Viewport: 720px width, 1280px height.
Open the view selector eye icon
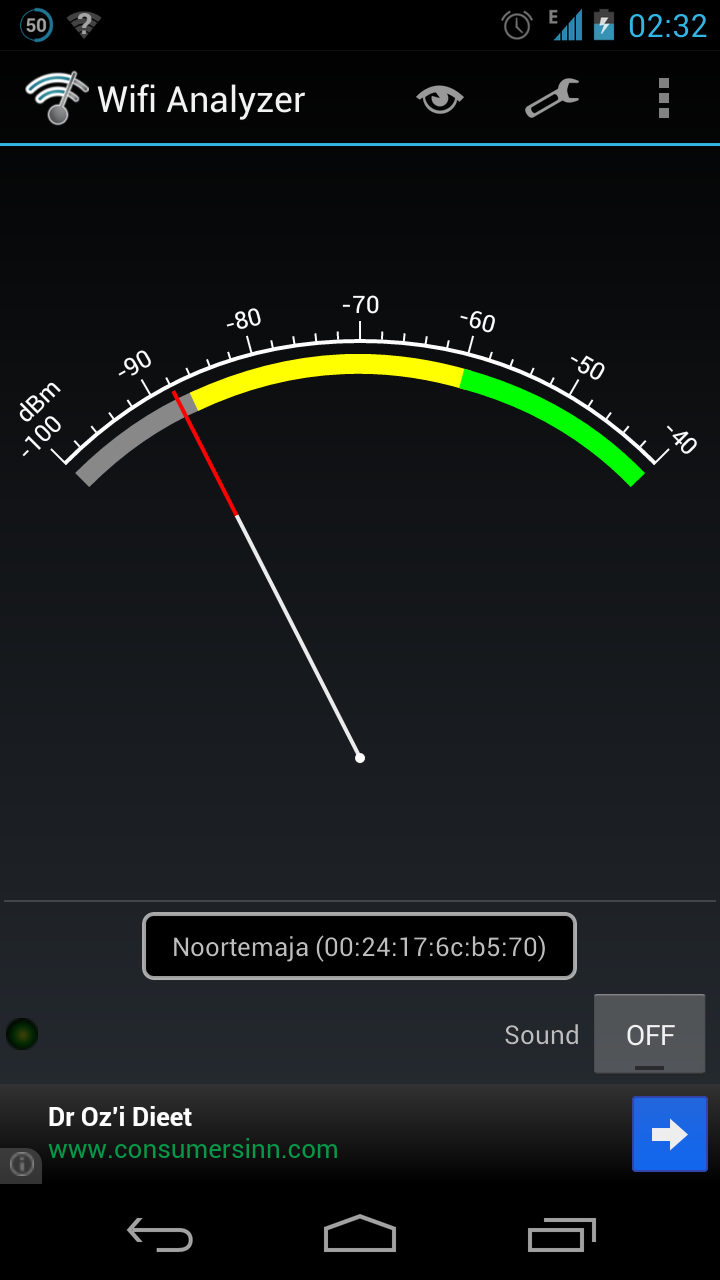tap(440, 99)
